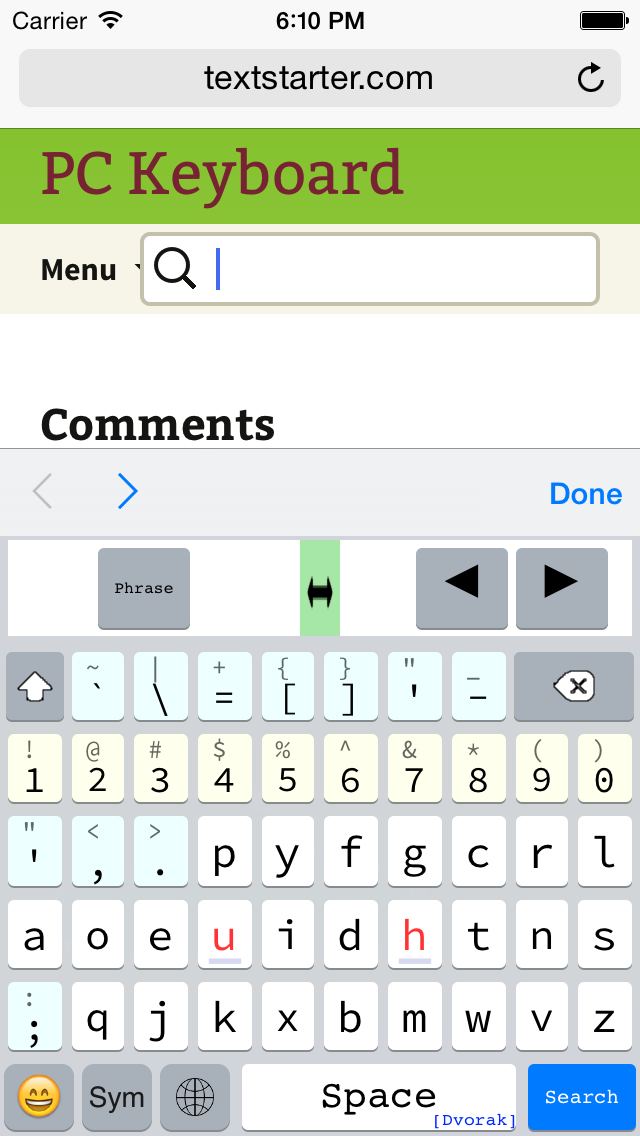Type the number 5 key
Viewport: 640px width, 1136px height.
point(288,769)
